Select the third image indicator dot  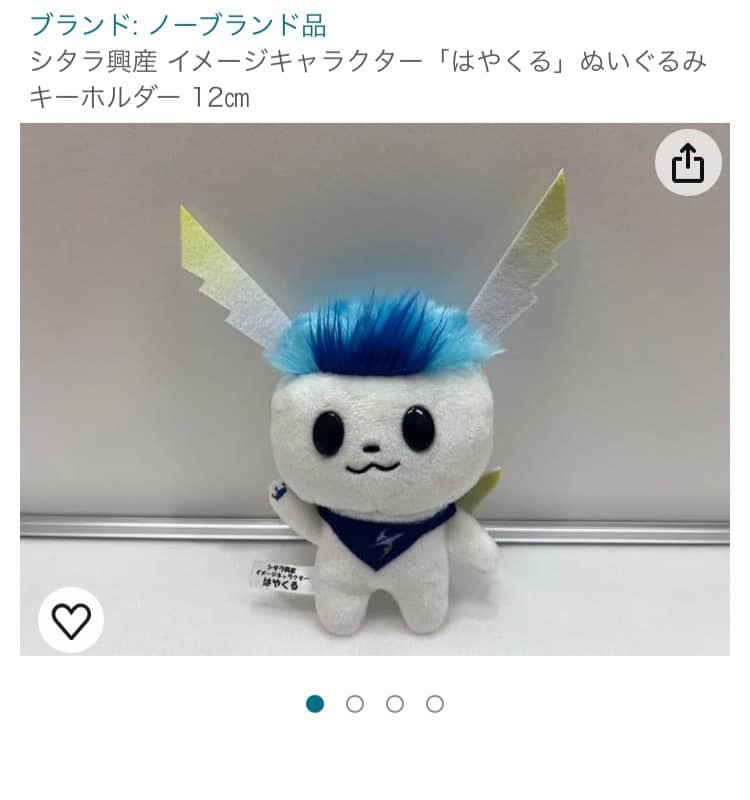[x=395, y=704]
